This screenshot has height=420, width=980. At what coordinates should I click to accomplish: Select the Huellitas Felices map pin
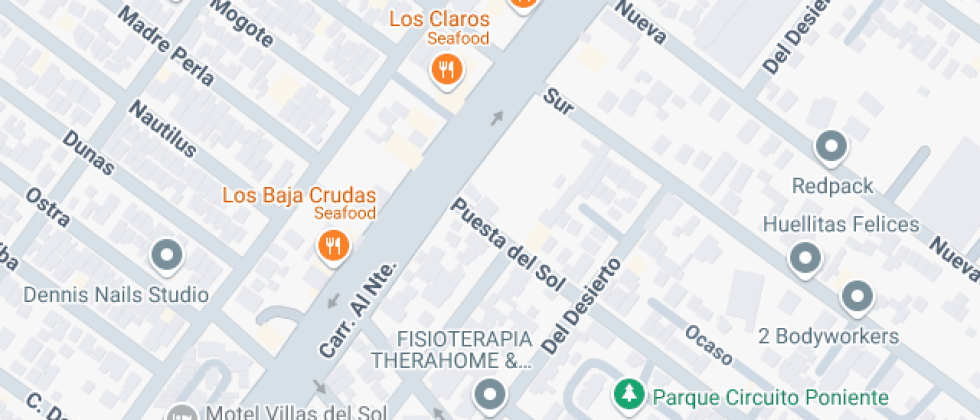pyautogui.click(x=805, y=259)
